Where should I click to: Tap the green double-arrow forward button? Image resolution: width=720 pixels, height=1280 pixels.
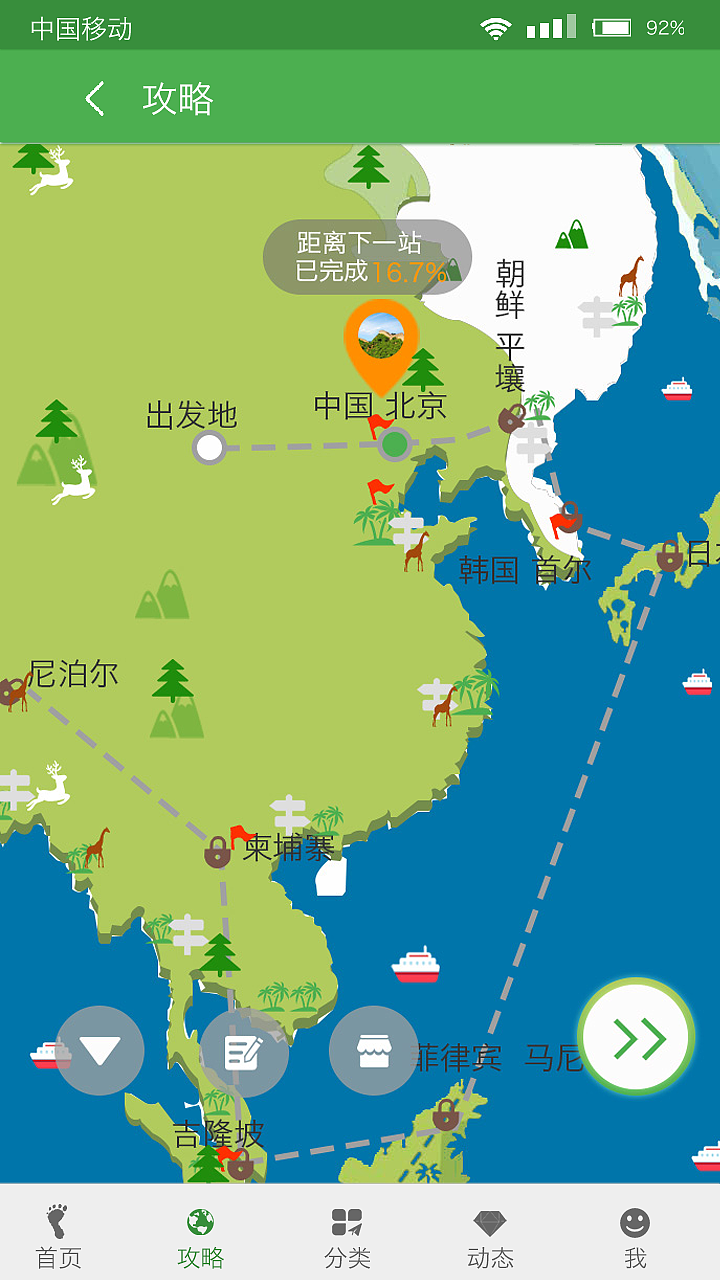click(637, 1039)
